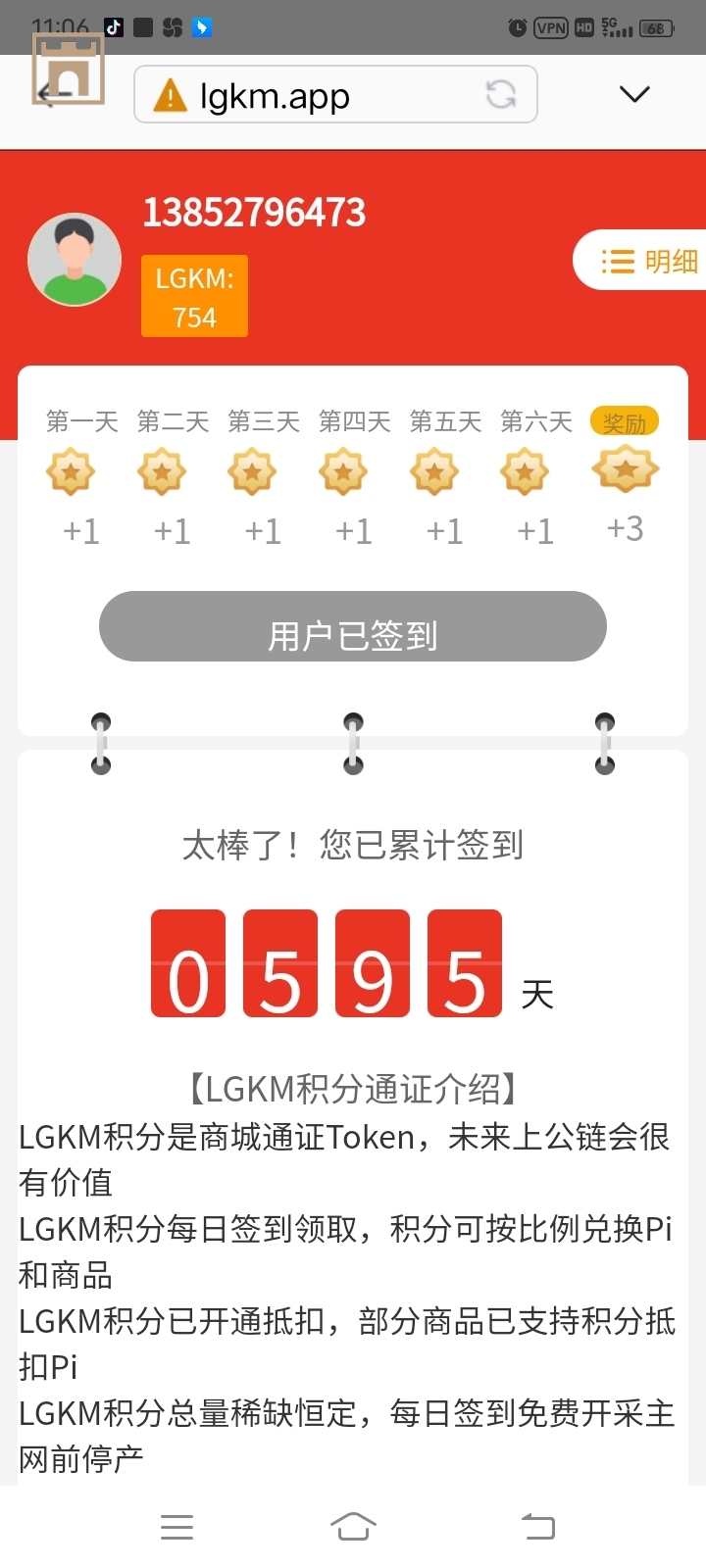Open system recent apps menu
The height and width of the screenshot is (1568, 706).
click(176, 1526)
